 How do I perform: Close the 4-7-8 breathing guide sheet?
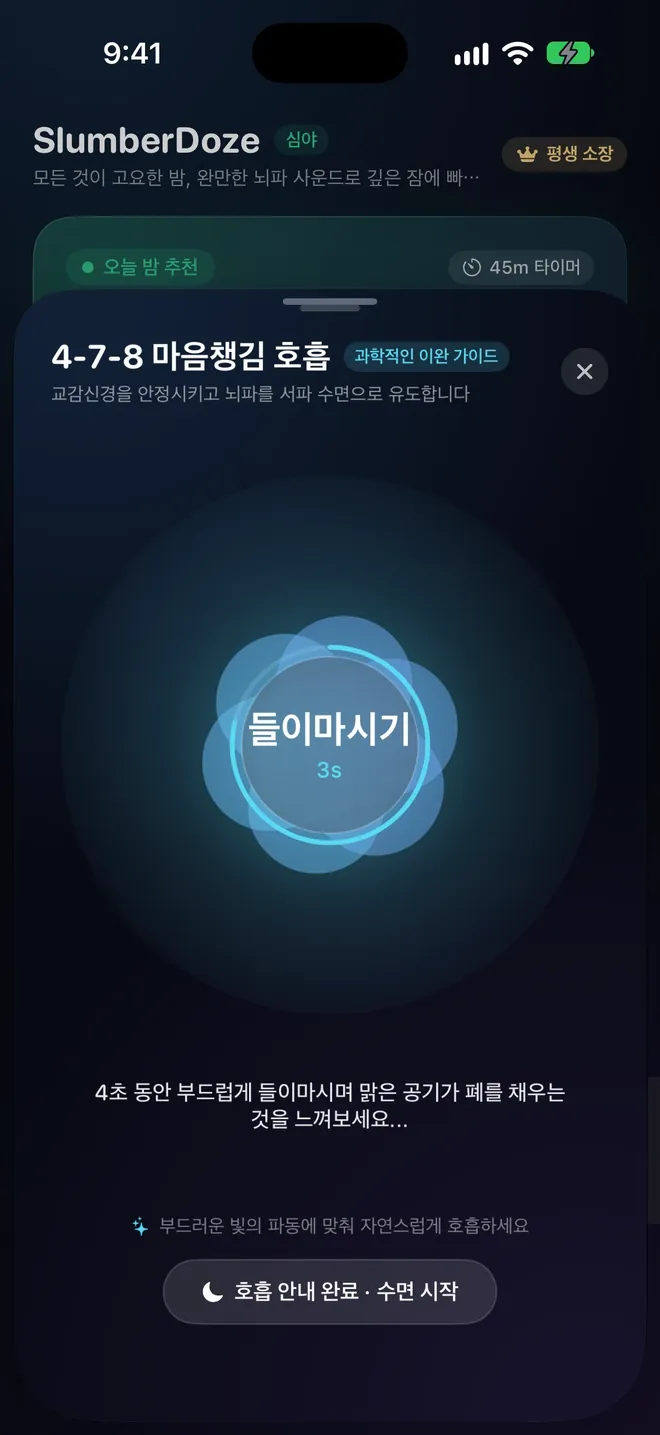pos(585,372)
